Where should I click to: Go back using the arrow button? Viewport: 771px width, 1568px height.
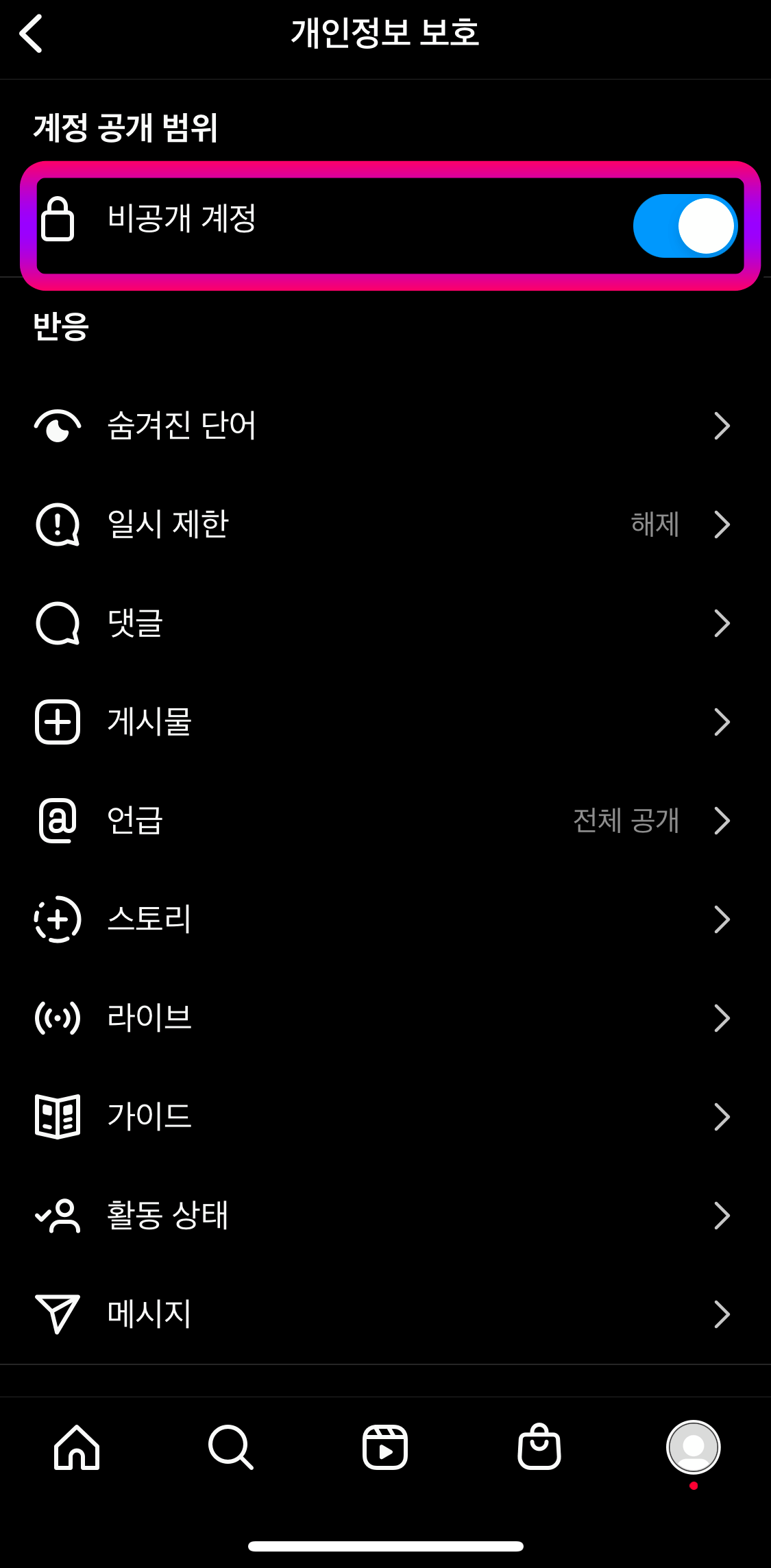[31, 33]
